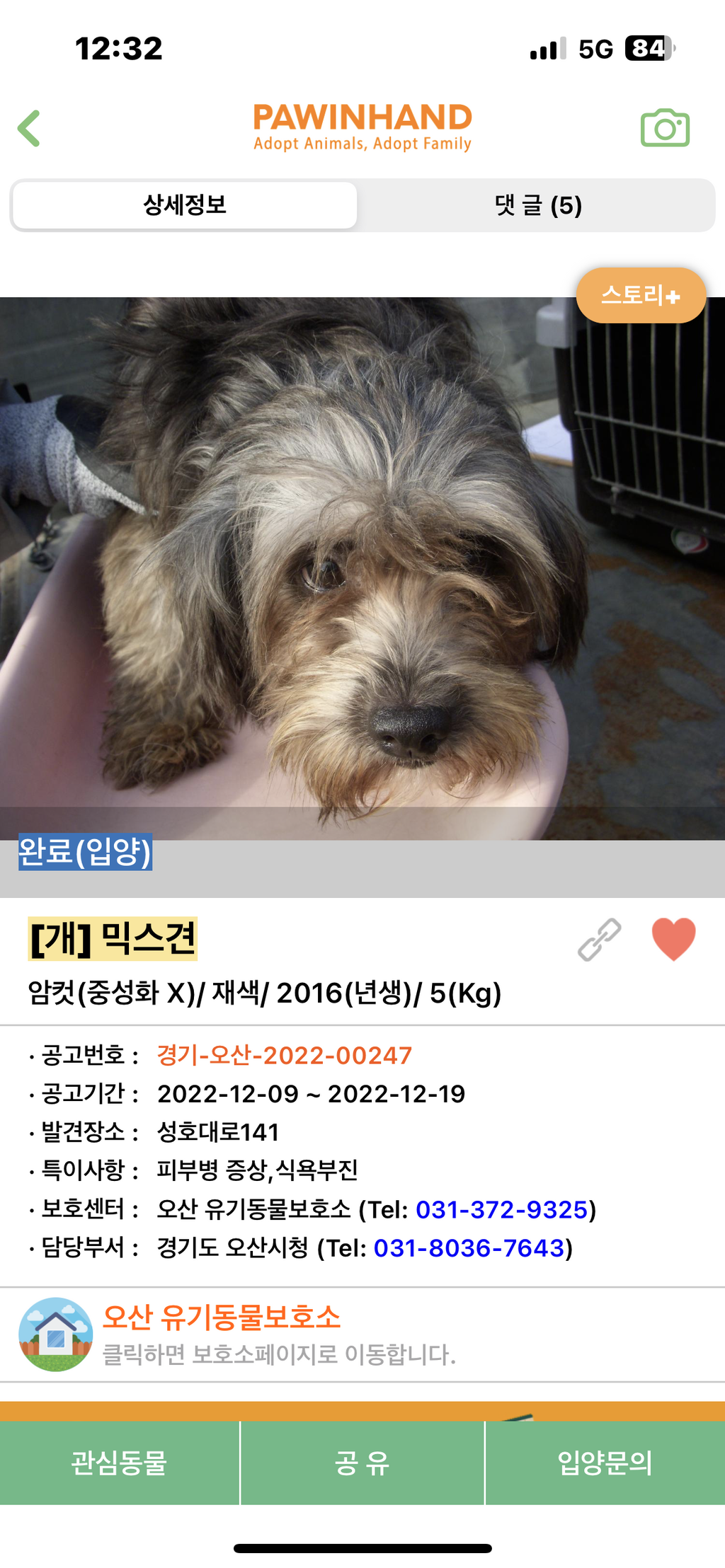Switch to the 상세정보 tab
Viewport: 725px width, 1568px height.
pos(185,205)
